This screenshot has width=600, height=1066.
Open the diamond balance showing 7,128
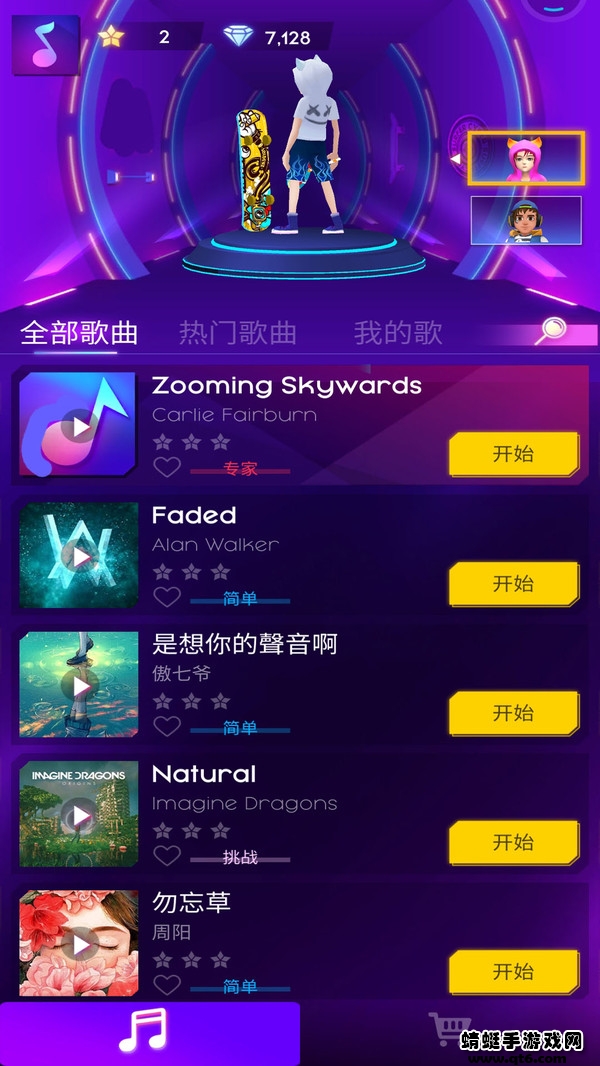[x=268, y=38]
